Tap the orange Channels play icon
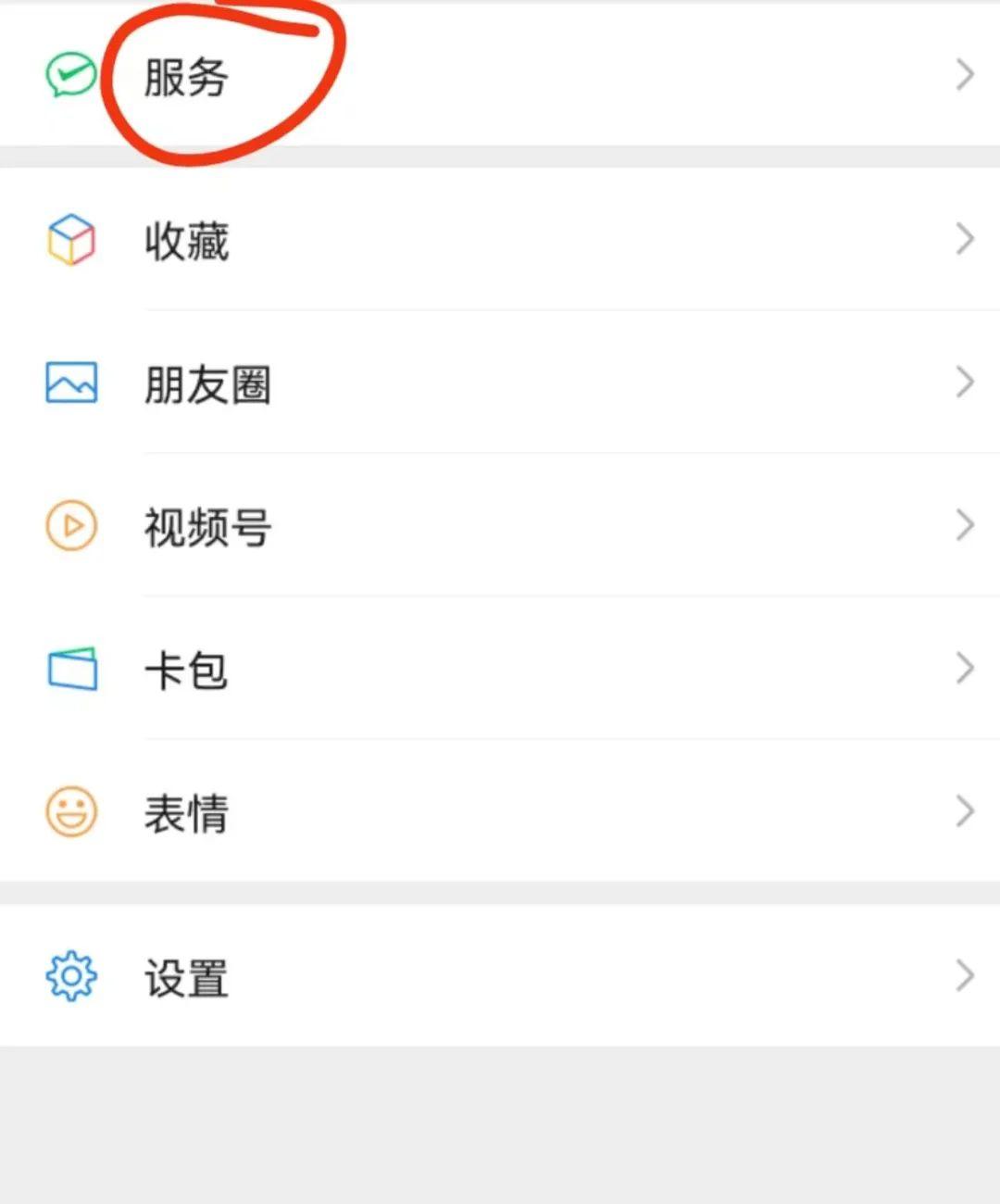Viewport: 1000px width, 1204px height. (70, 526)
